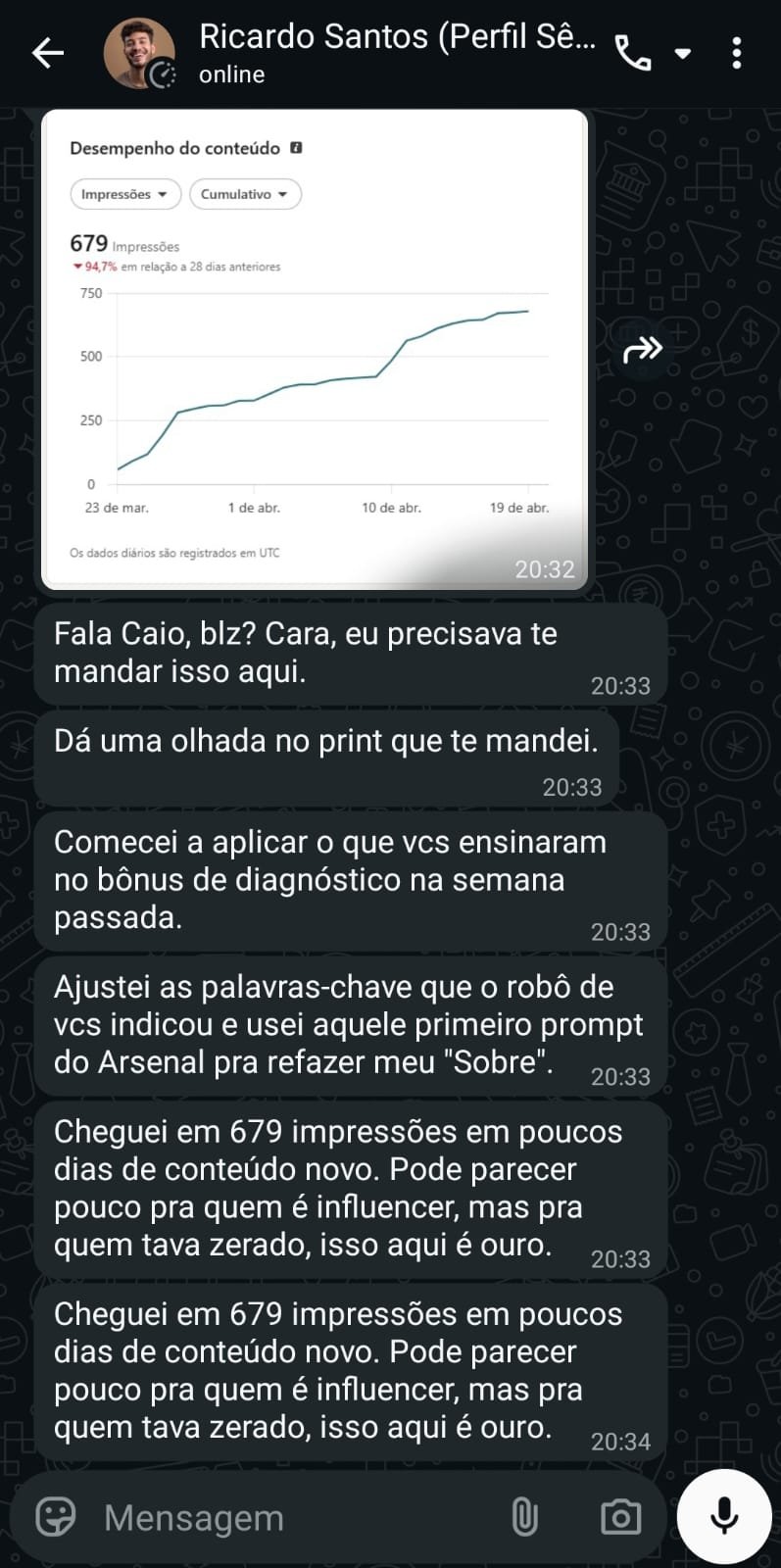781x1568 pixels.
Task: Open the camera to send a photo
Action: (x=619, y=1516)
